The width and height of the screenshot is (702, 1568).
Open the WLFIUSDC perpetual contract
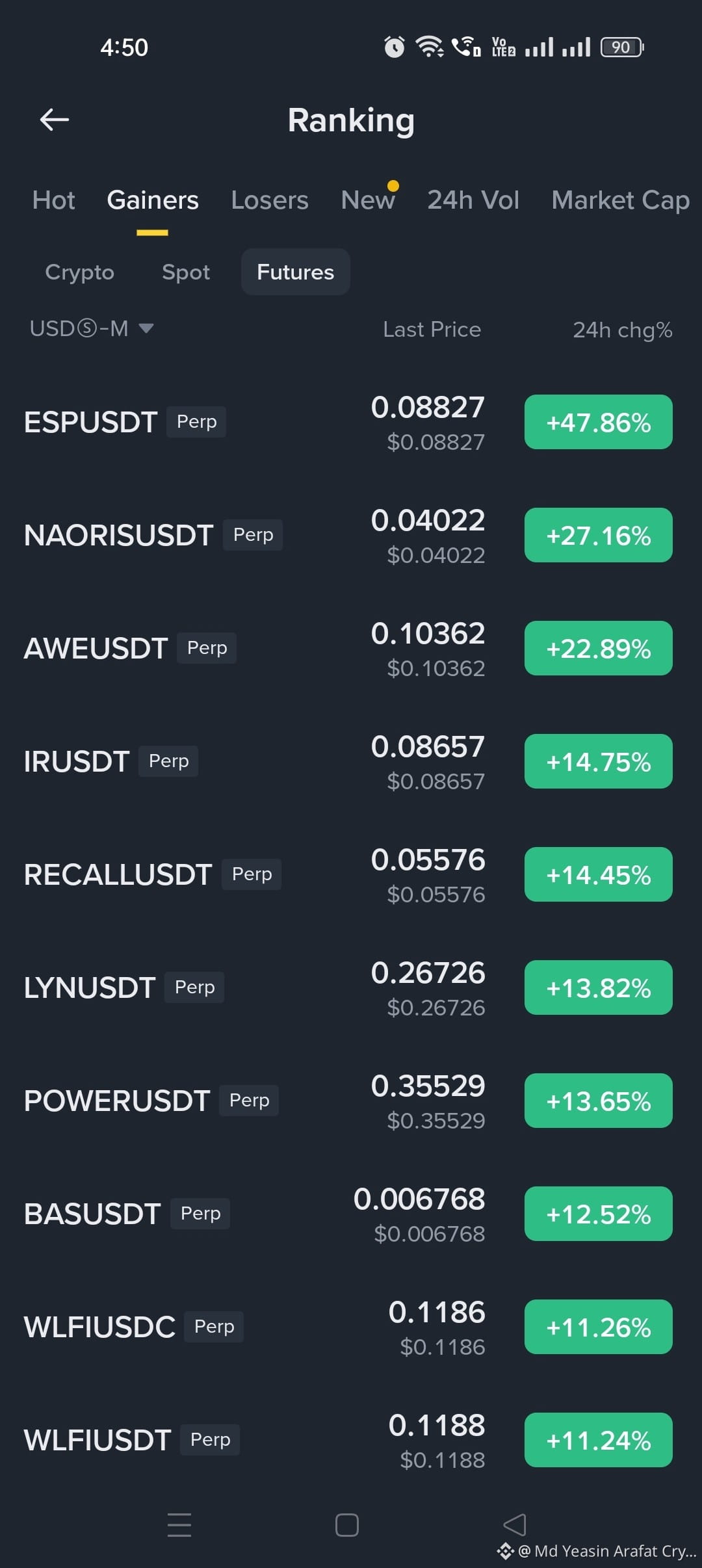click(351, 1327)
